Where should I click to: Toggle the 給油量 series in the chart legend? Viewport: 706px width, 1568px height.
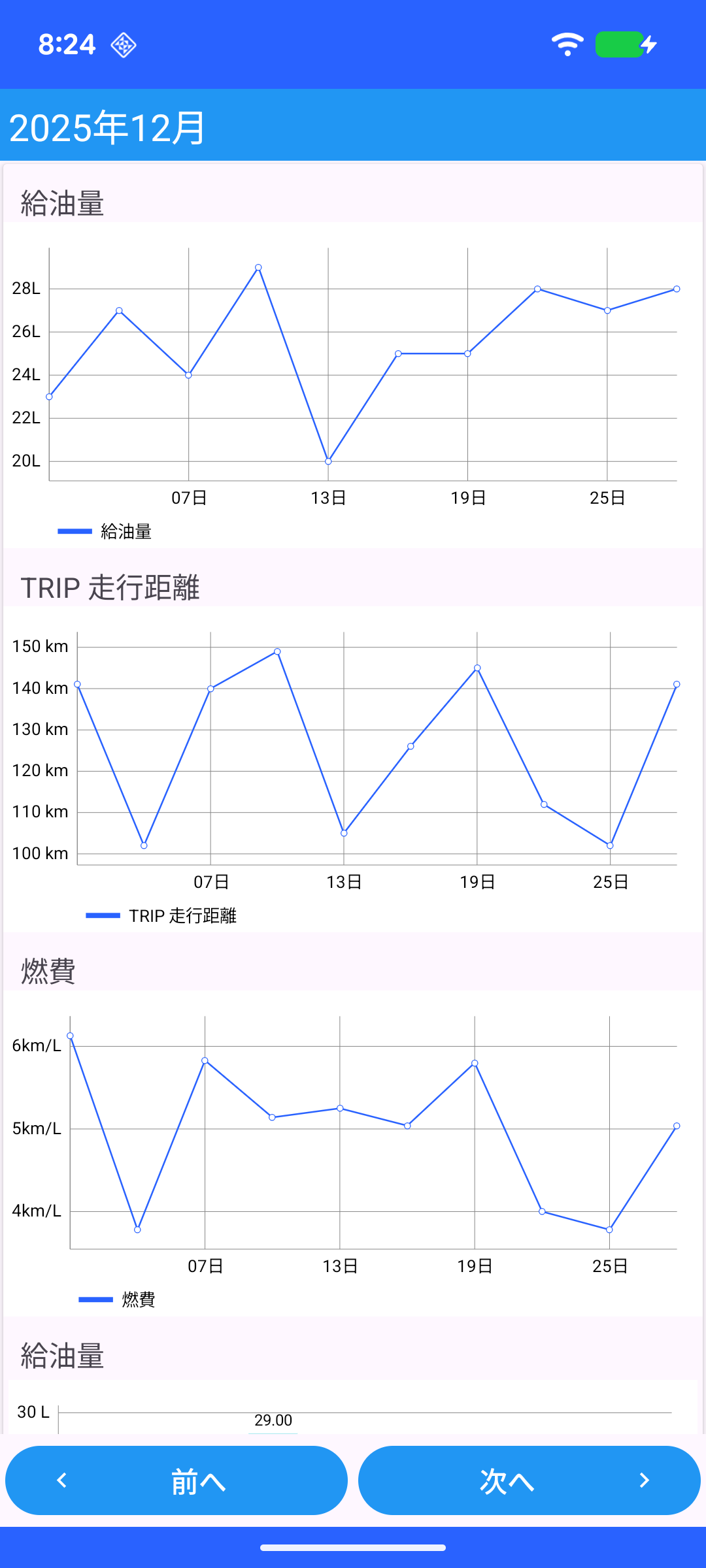(x=105, y=532)
